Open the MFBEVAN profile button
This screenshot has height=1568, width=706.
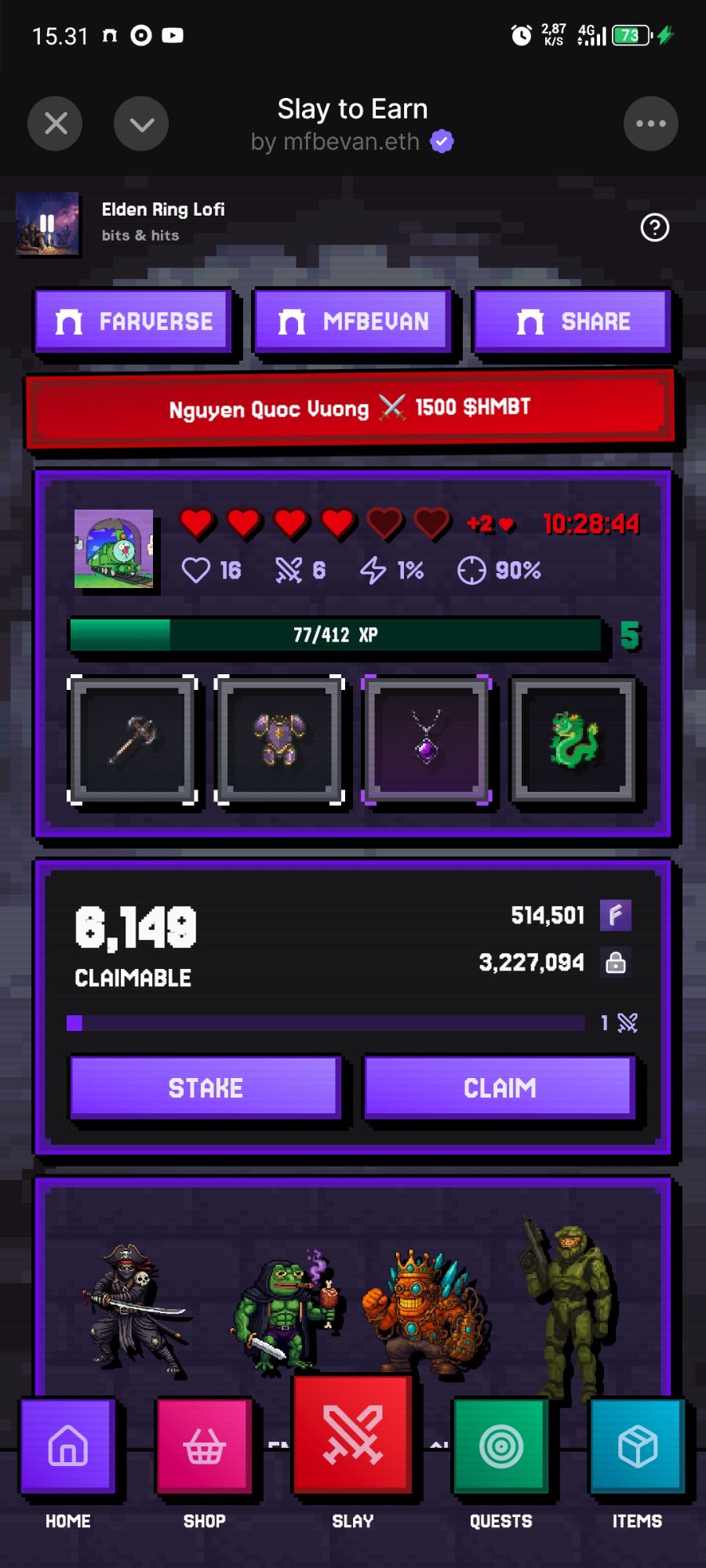point(353,321)
